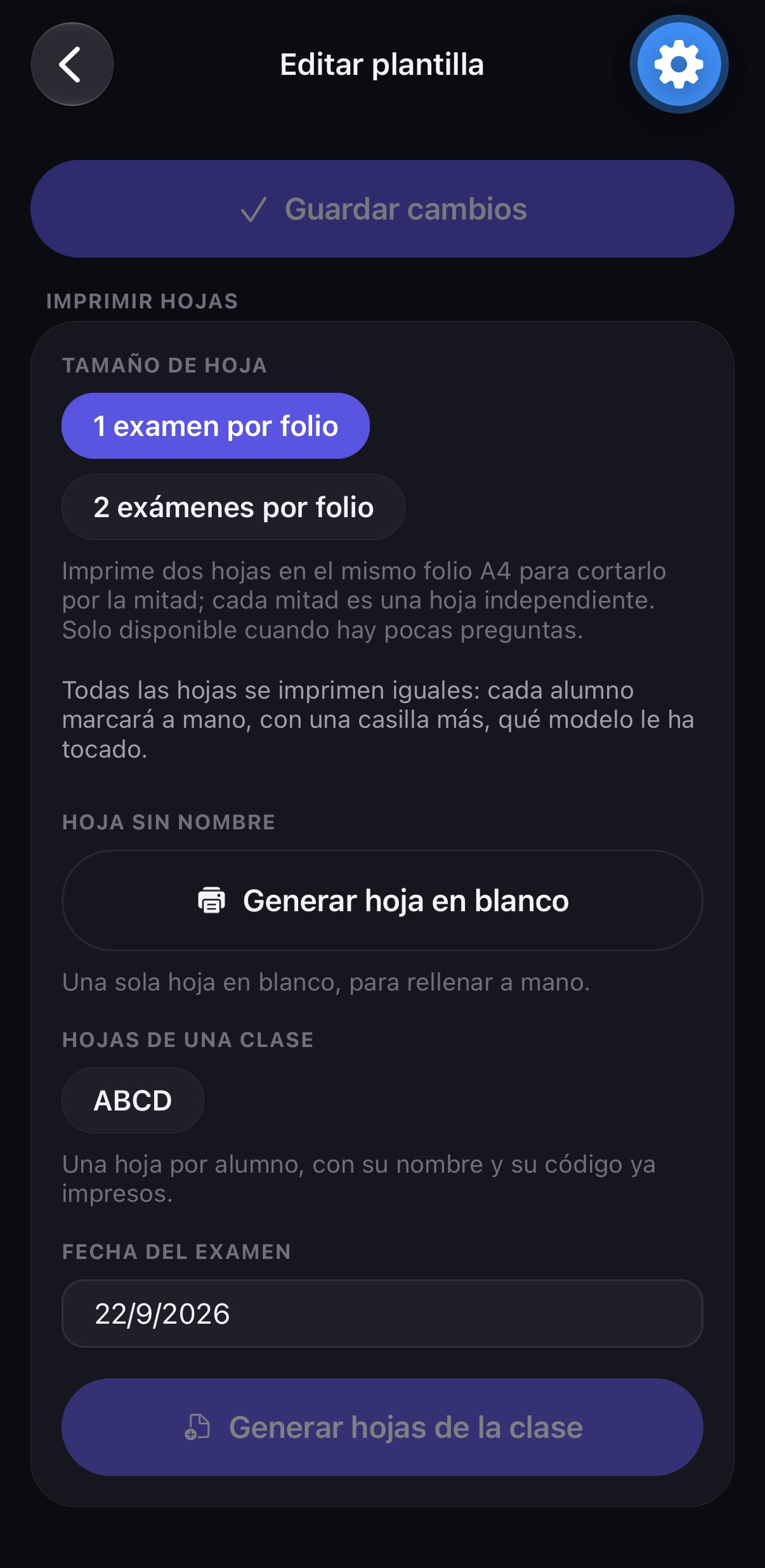Tap Generar hoja en blanco
This screenshot has height=1568, width=765.
(x=383, y=900)
